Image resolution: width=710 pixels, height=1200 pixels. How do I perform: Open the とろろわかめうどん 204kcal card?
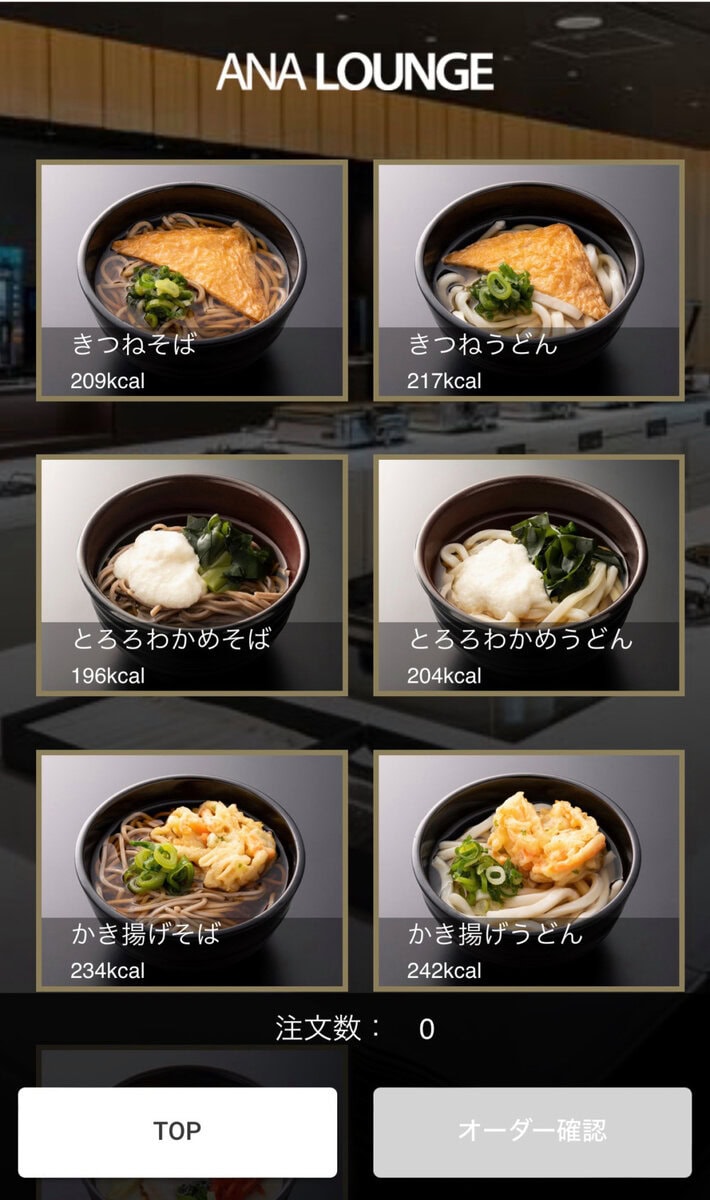(529, 576)
